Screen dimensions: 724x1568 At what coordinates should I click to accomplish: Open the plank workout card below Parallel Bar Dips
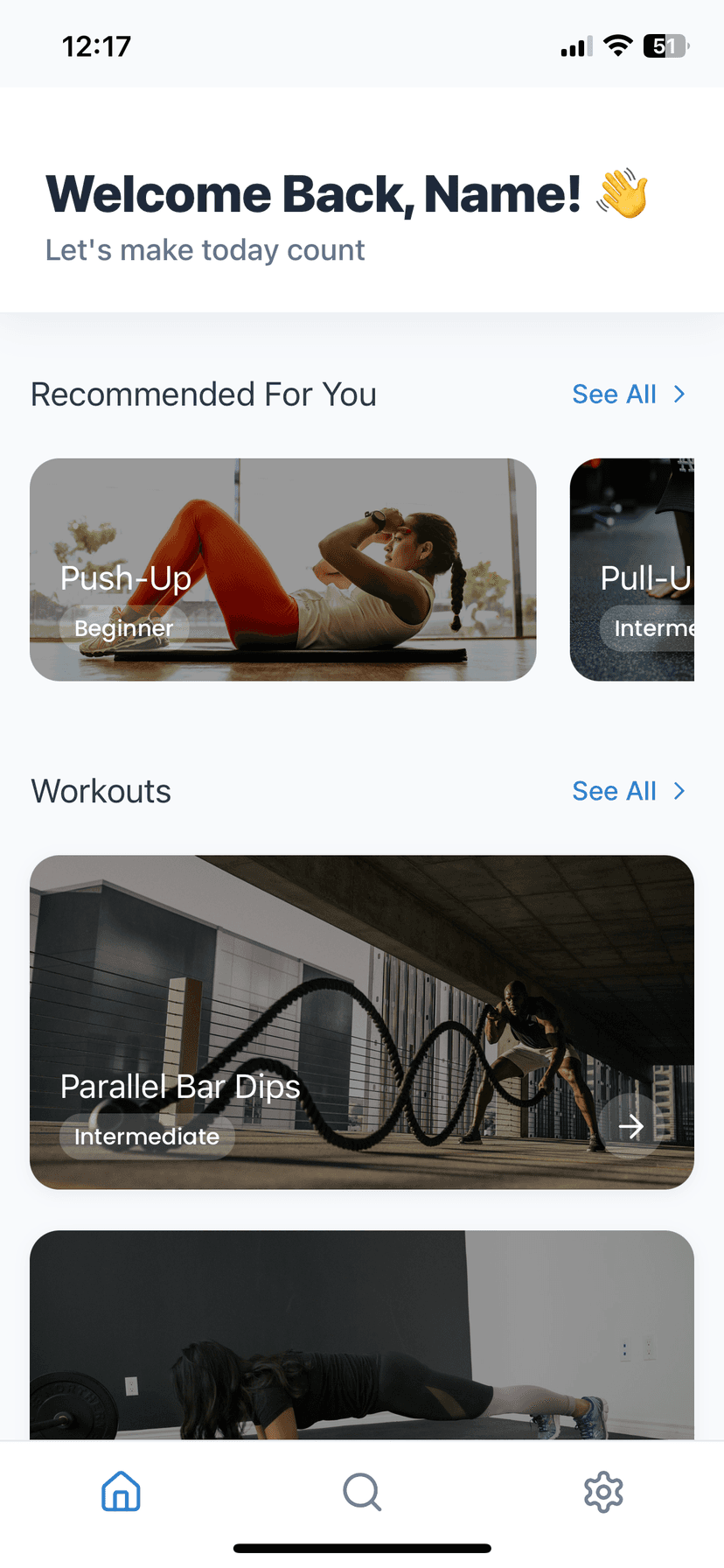tap(362, 1334)
